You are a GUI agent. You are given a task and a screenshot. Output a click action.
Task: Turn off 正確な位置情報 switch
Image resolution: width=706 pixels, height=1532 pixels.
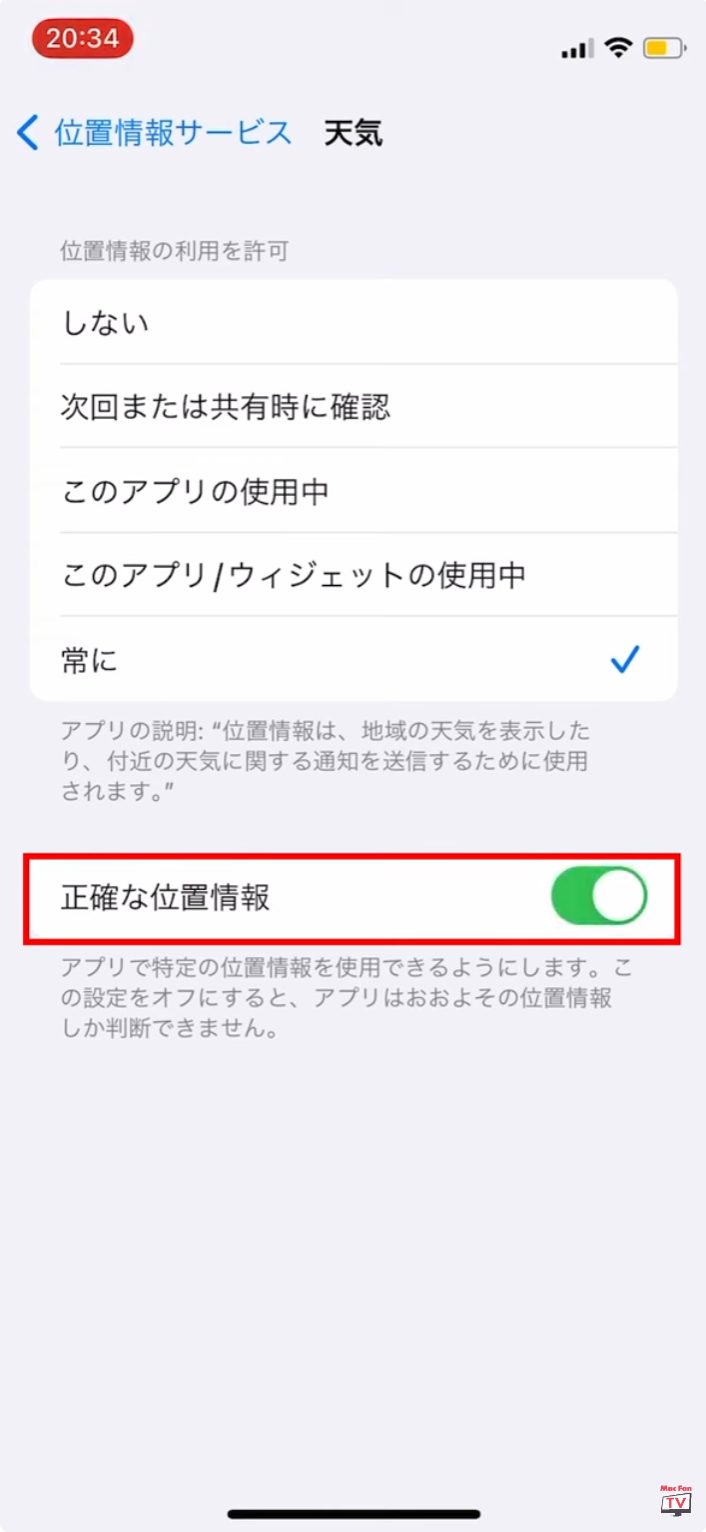coord(598,896)
